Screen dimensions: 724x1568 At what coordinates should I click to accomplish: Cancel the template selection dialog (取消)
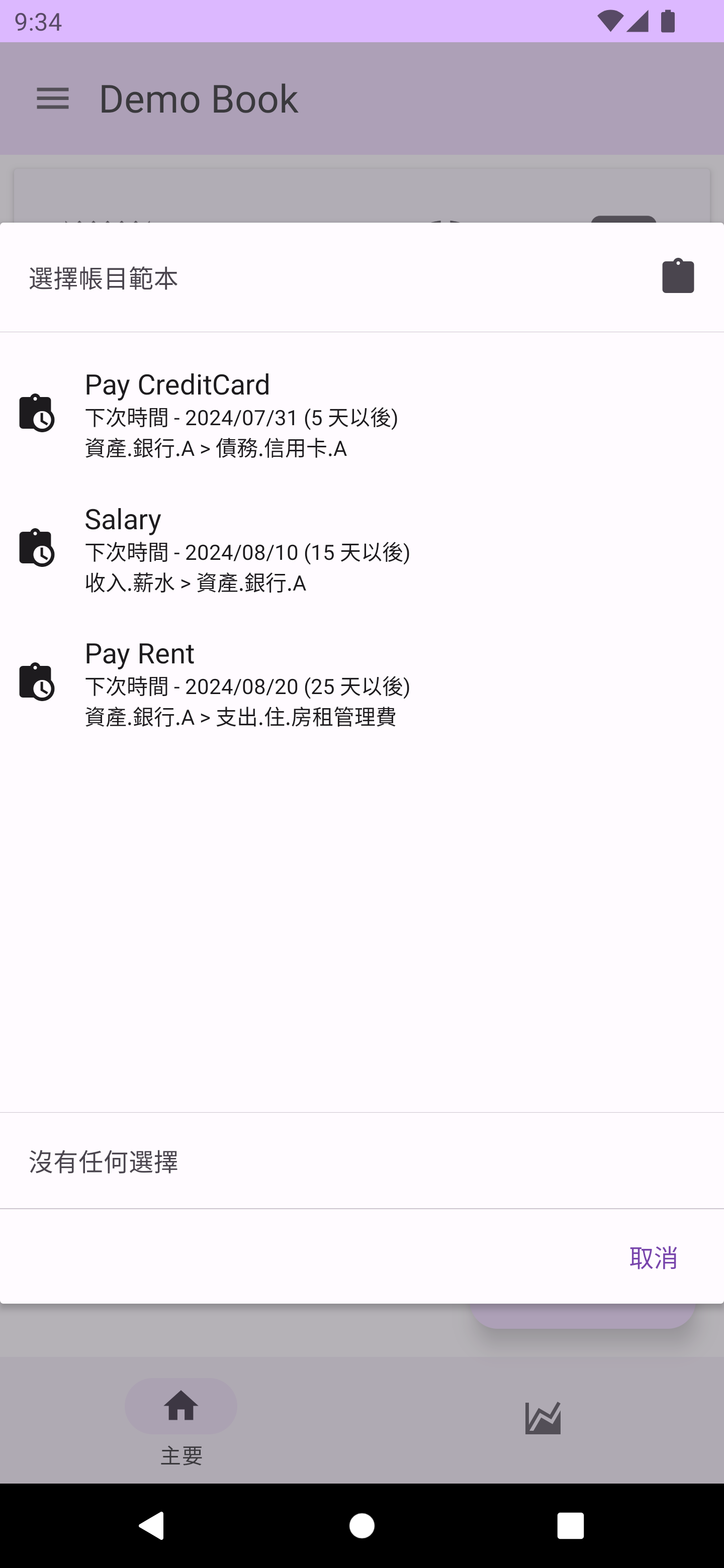[x=653, y=1257]
